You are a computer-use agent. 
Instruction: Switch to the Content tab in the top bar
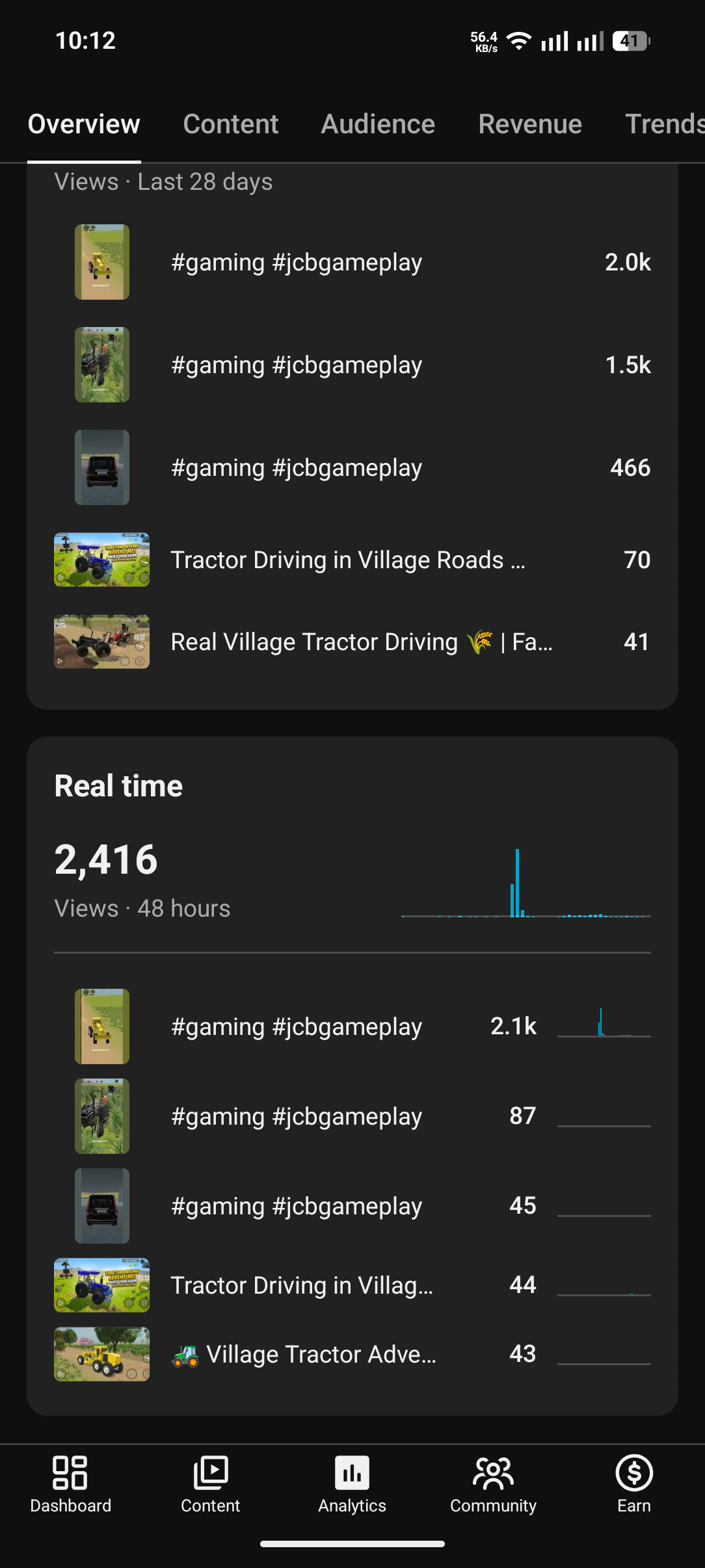pos(231,124)
